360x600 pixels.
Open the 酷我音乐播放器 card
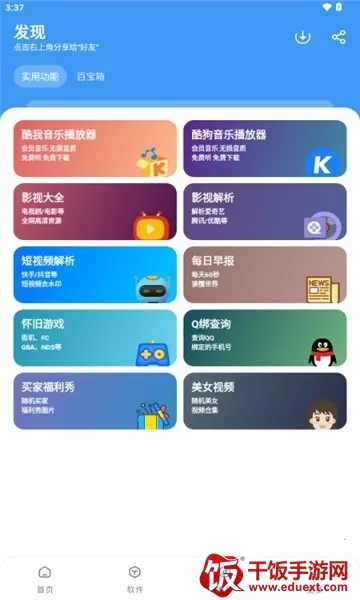[x=95, y=148]
